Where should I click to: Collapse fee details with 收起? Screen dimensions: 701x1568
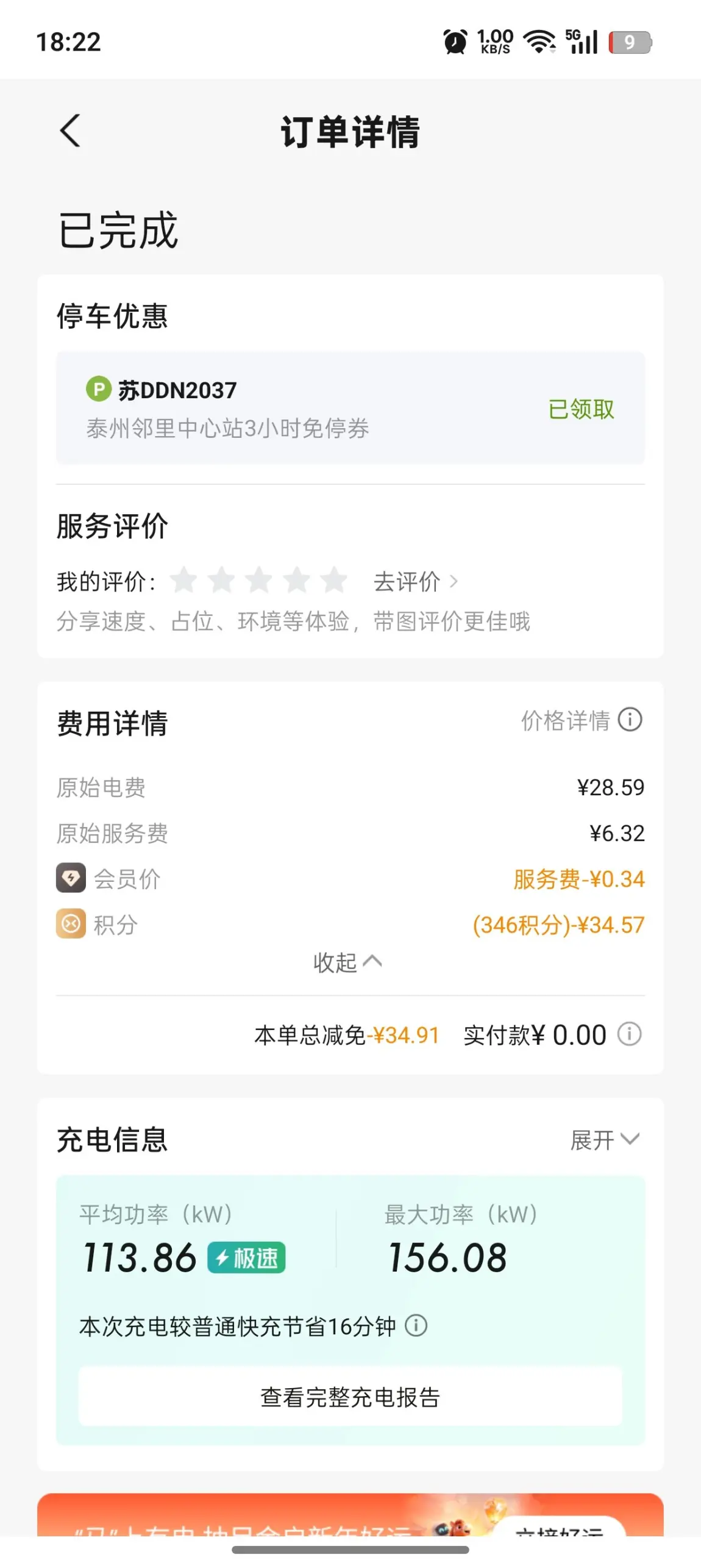pos(347,962)
